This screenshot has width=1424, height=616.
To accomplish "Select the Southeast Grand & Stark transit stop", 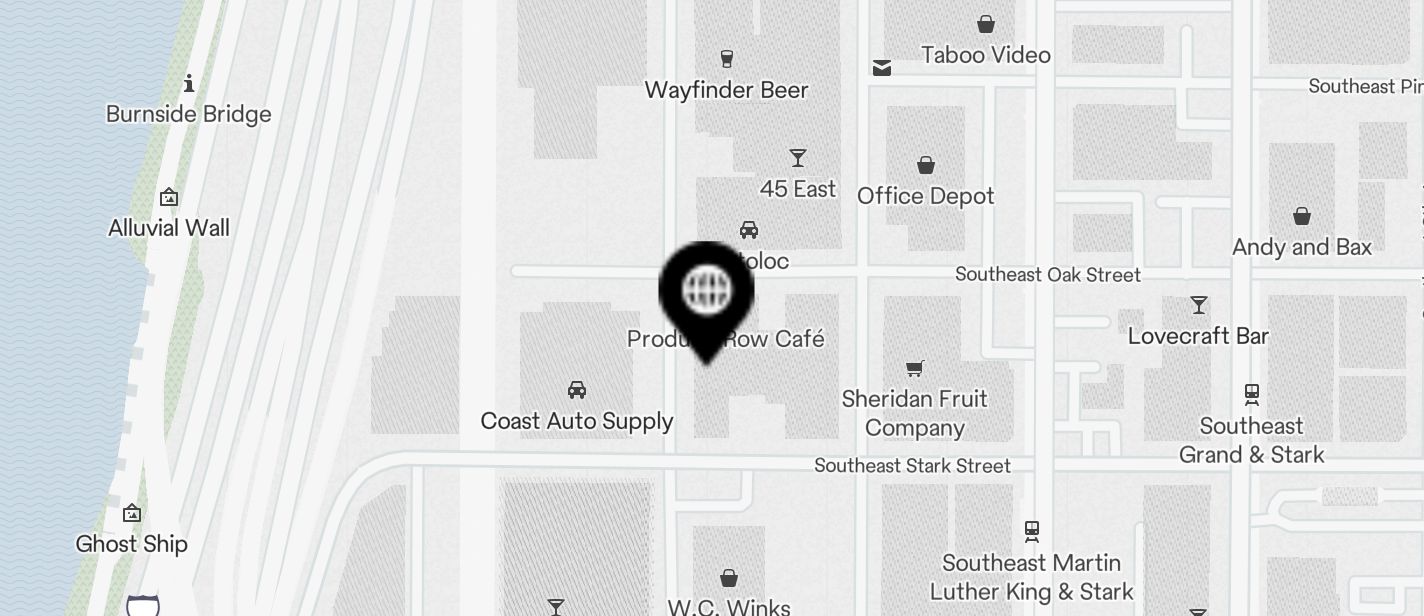I will click(x=1251, y=395).
